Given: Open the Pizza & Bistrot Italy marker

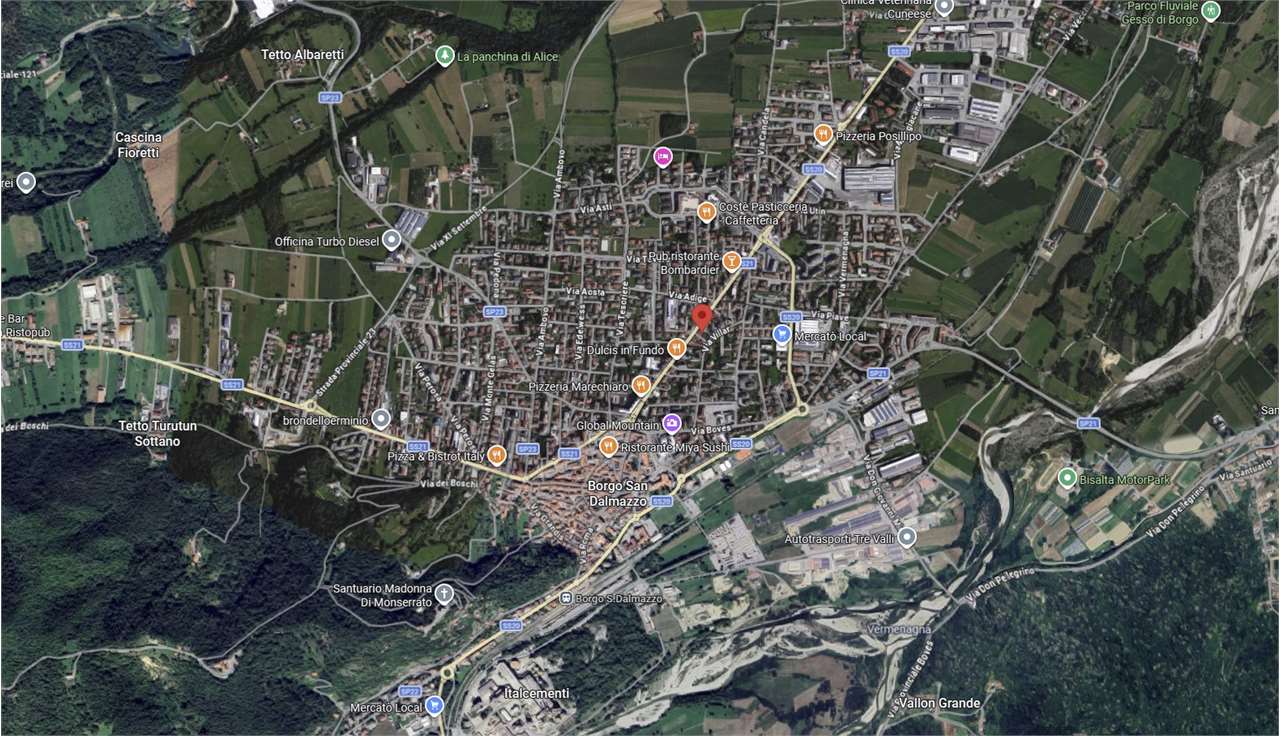Looking at the screenshot, I should click(497, 456).
